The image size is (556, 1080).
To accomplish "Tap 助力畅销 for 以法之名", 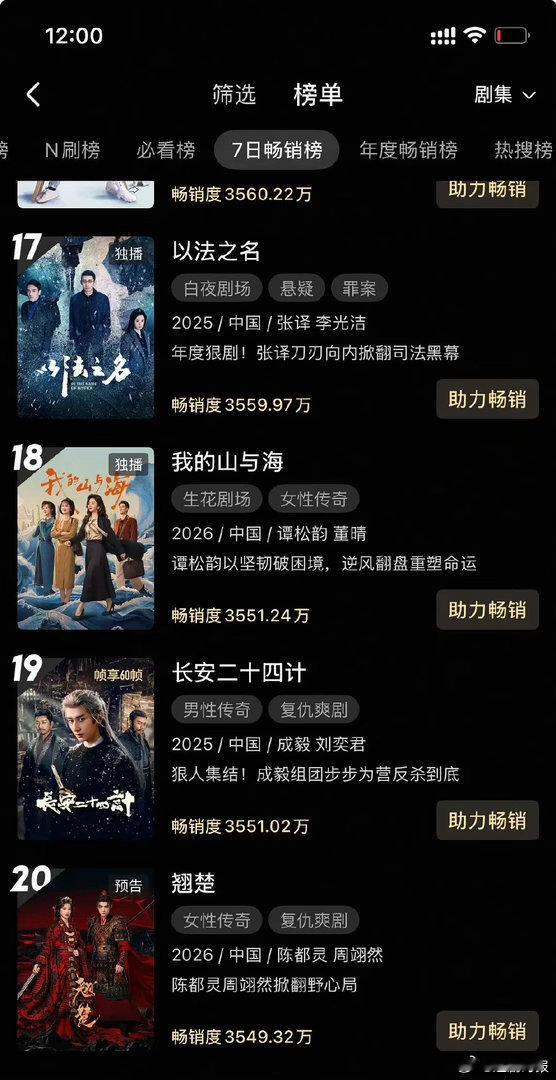I will [487, 399].
